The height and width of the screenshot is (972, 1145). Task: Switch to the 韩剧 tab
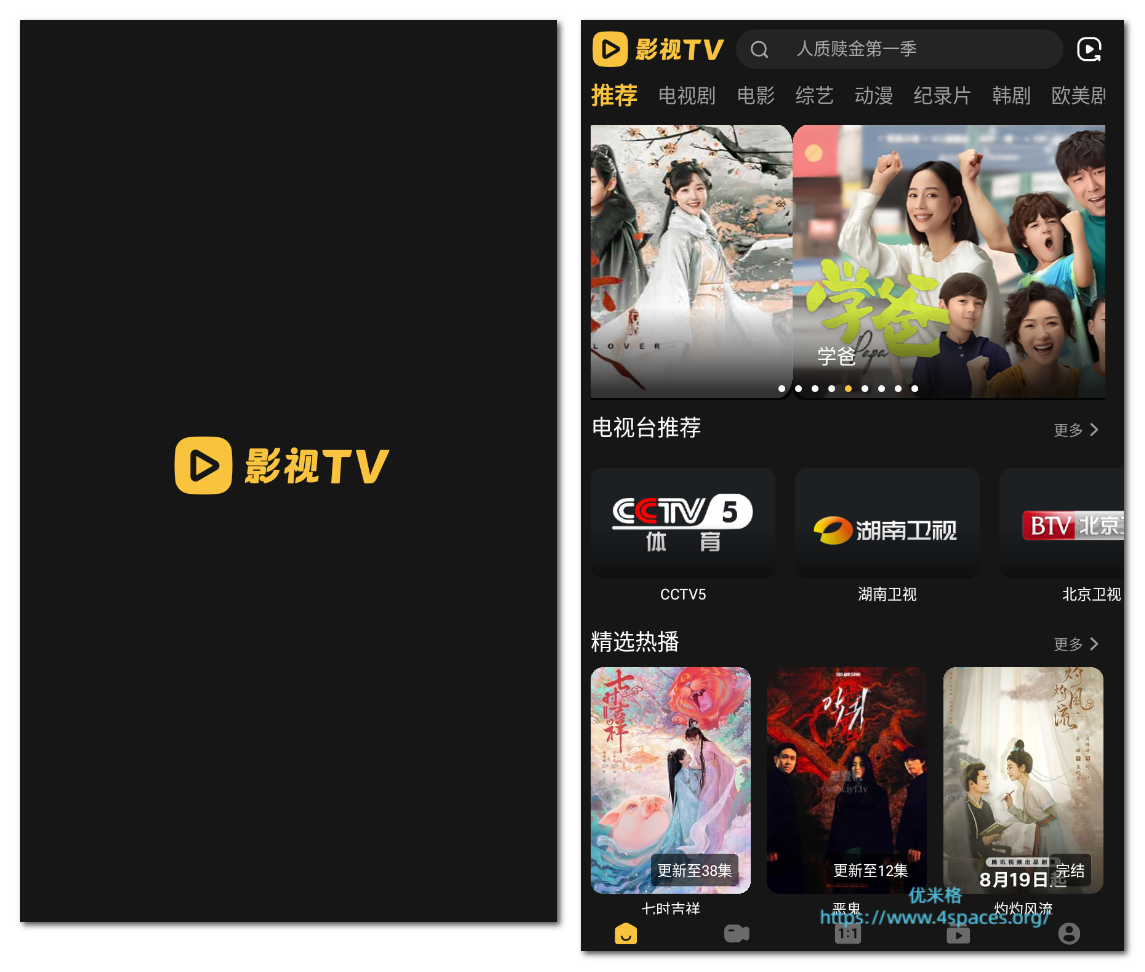1011,96
